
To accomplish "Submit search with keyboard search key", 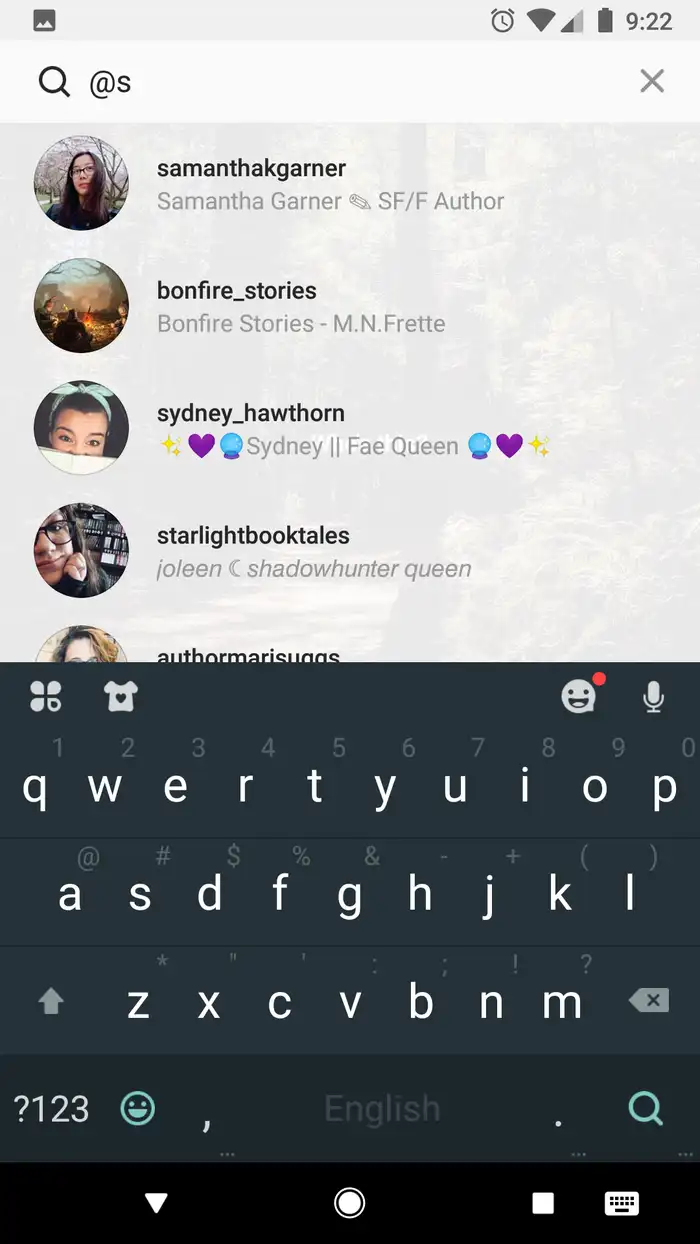I will 646,1108.
